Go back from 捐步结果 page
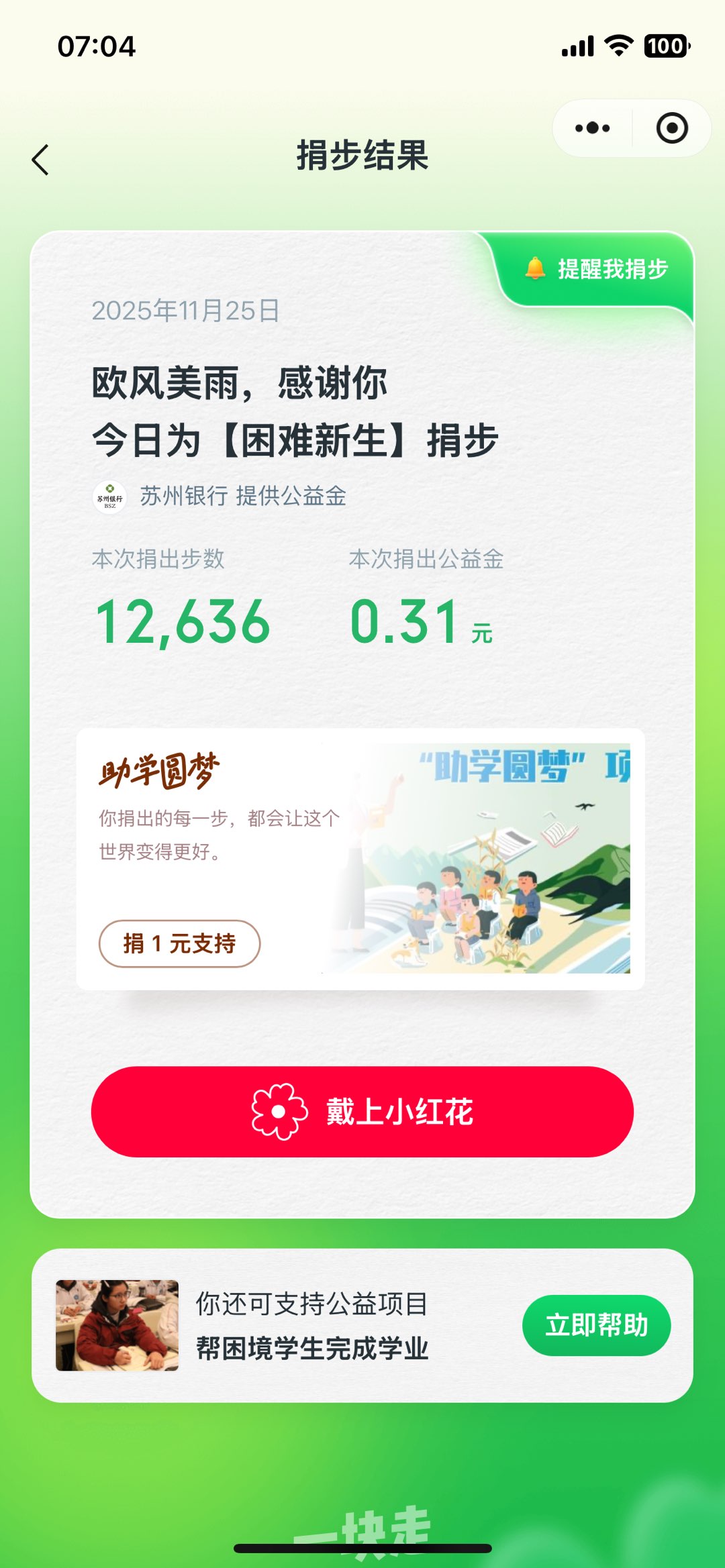 coord(41,160)
